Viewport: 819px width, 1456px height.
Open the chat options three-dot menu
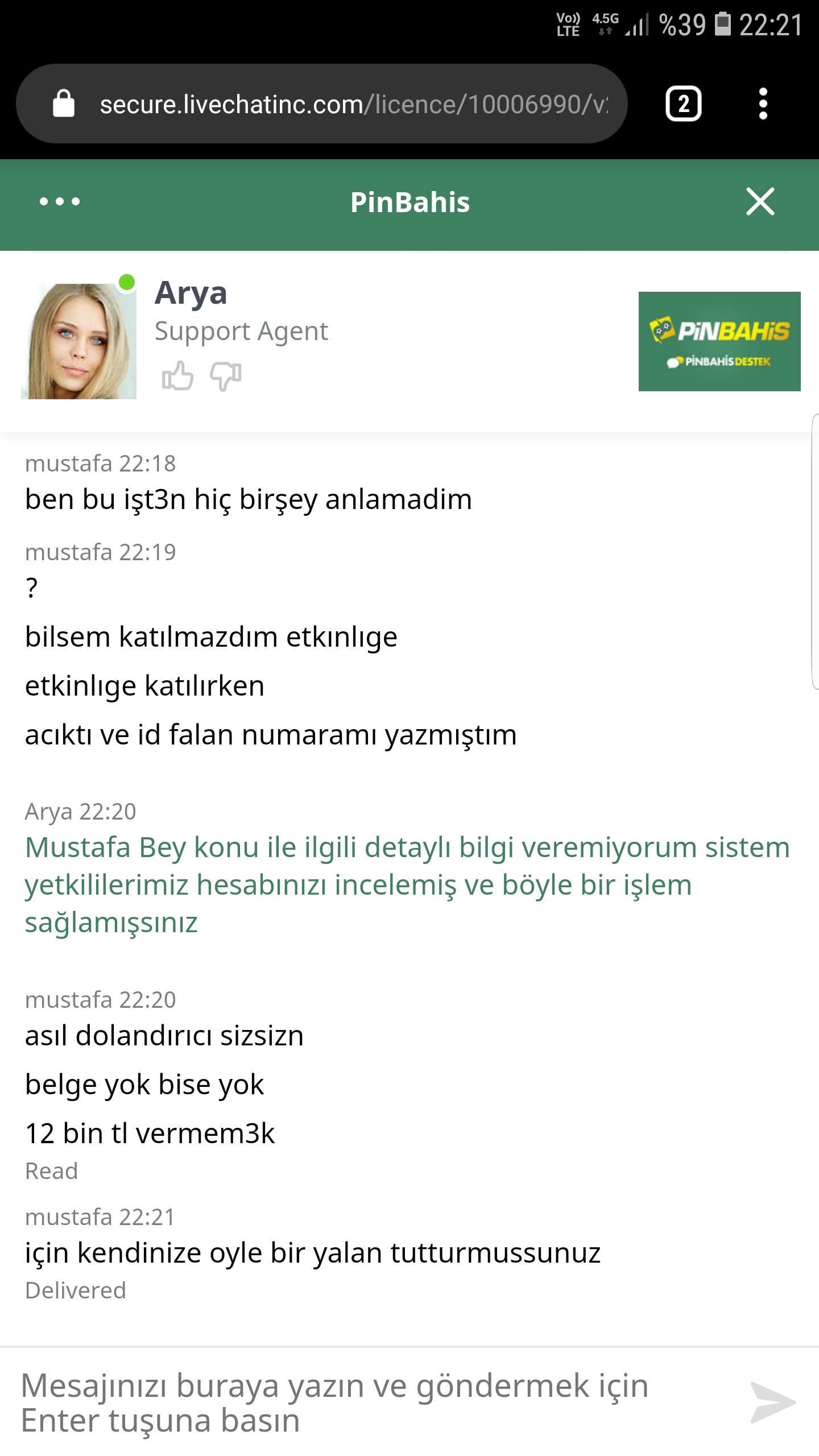[60, 201]
